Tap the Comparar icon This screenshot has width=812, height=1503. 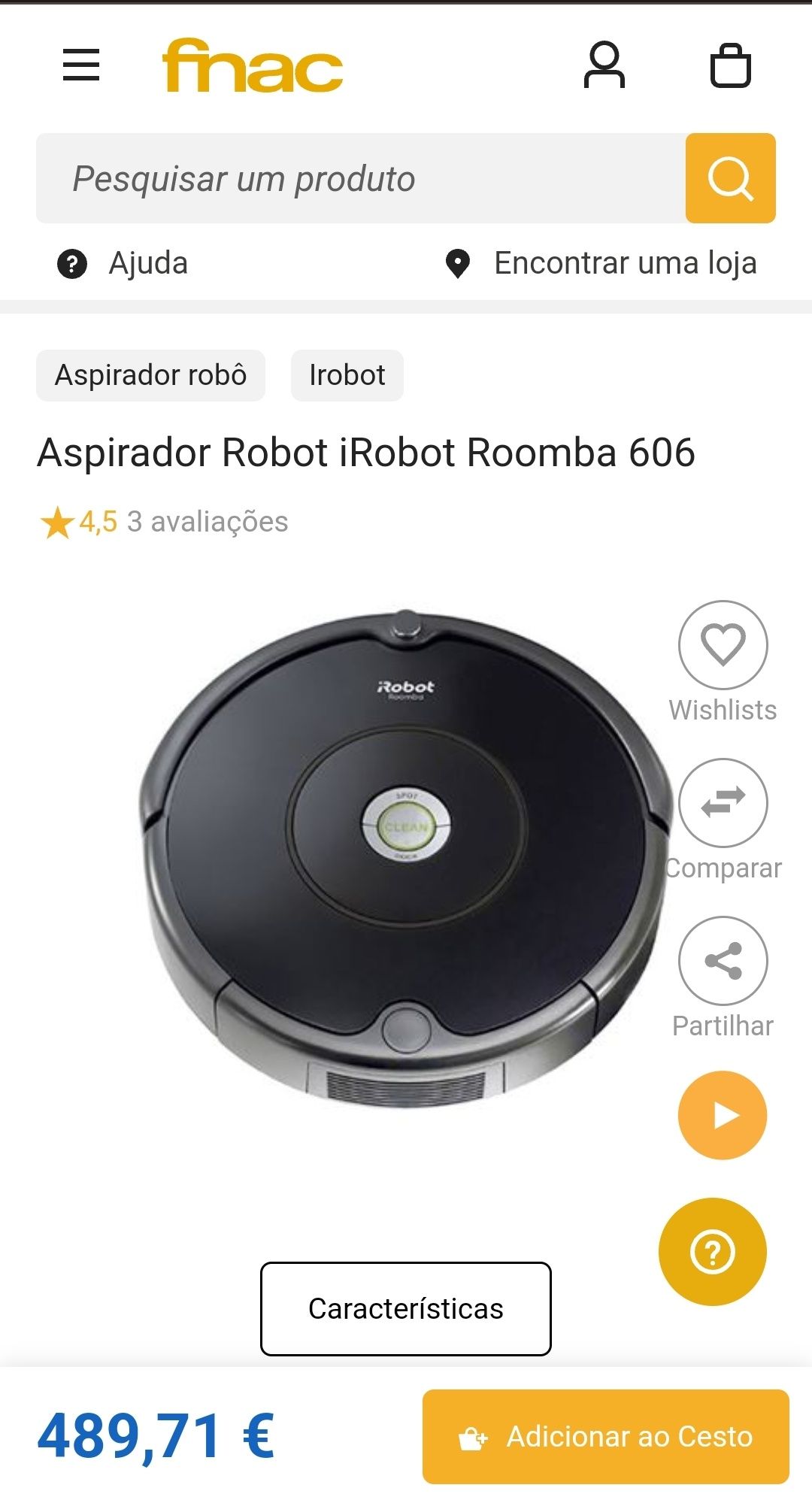point(723,803)
